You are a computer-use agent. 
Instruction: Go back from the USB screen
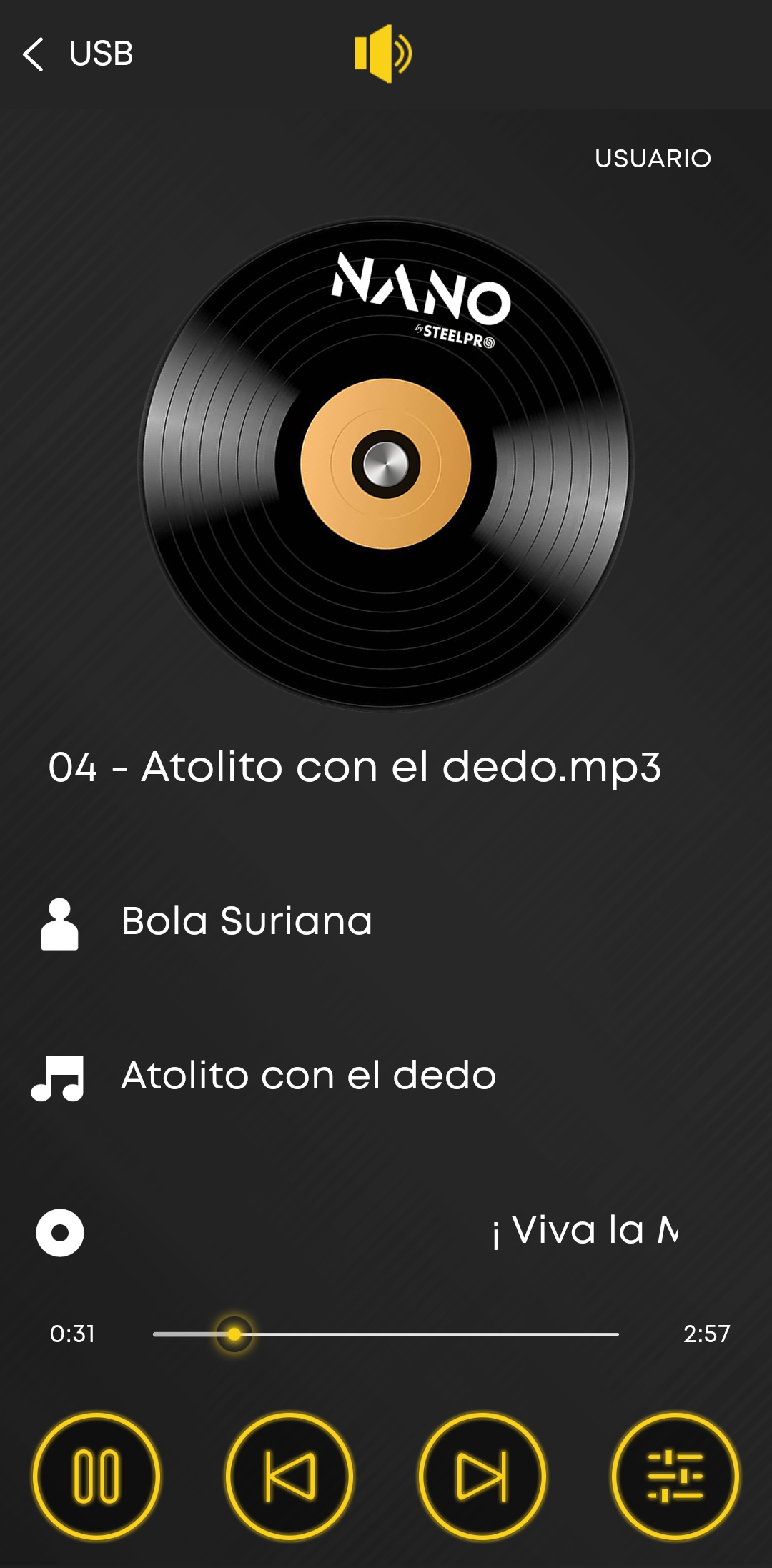(34, 54)
